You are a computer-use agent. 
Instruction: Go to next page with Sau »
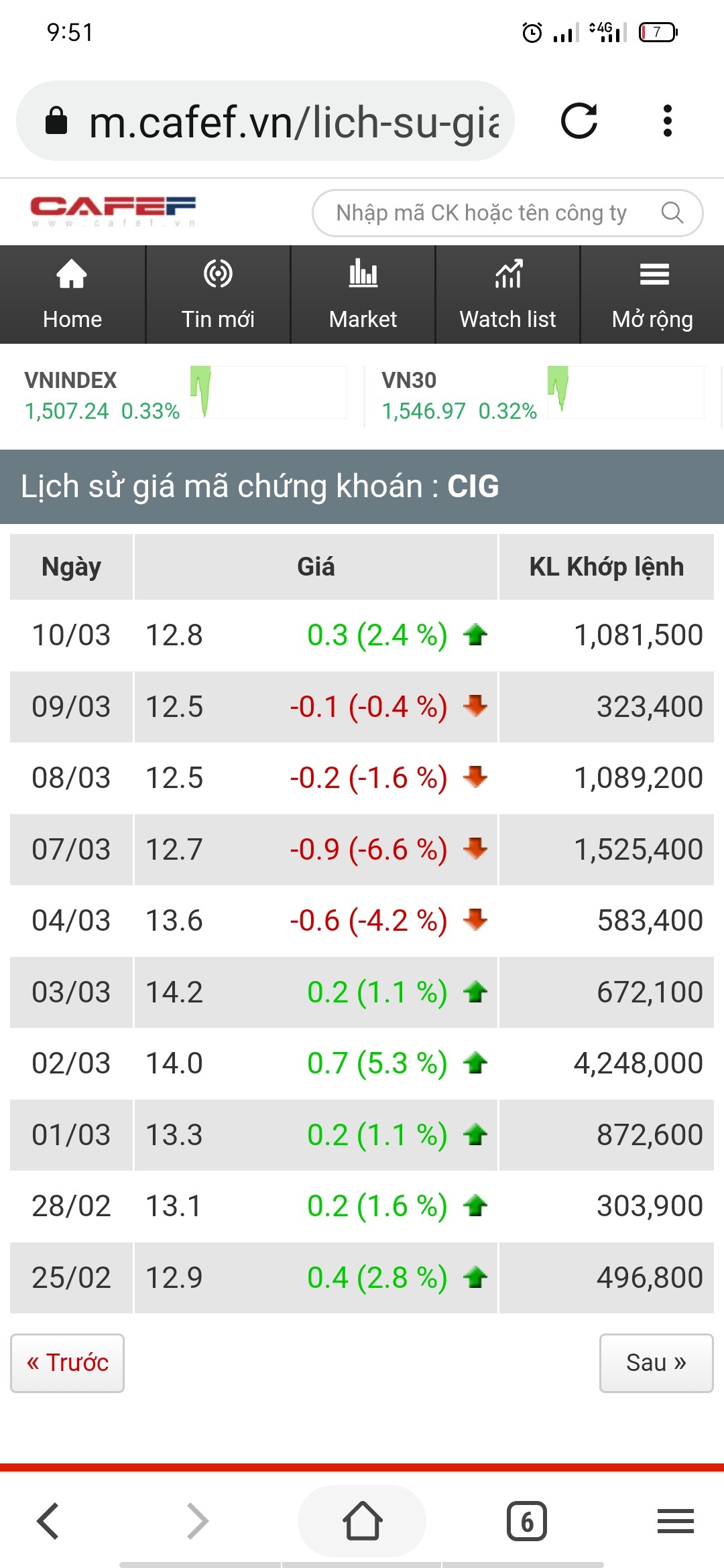(656, 1363)
